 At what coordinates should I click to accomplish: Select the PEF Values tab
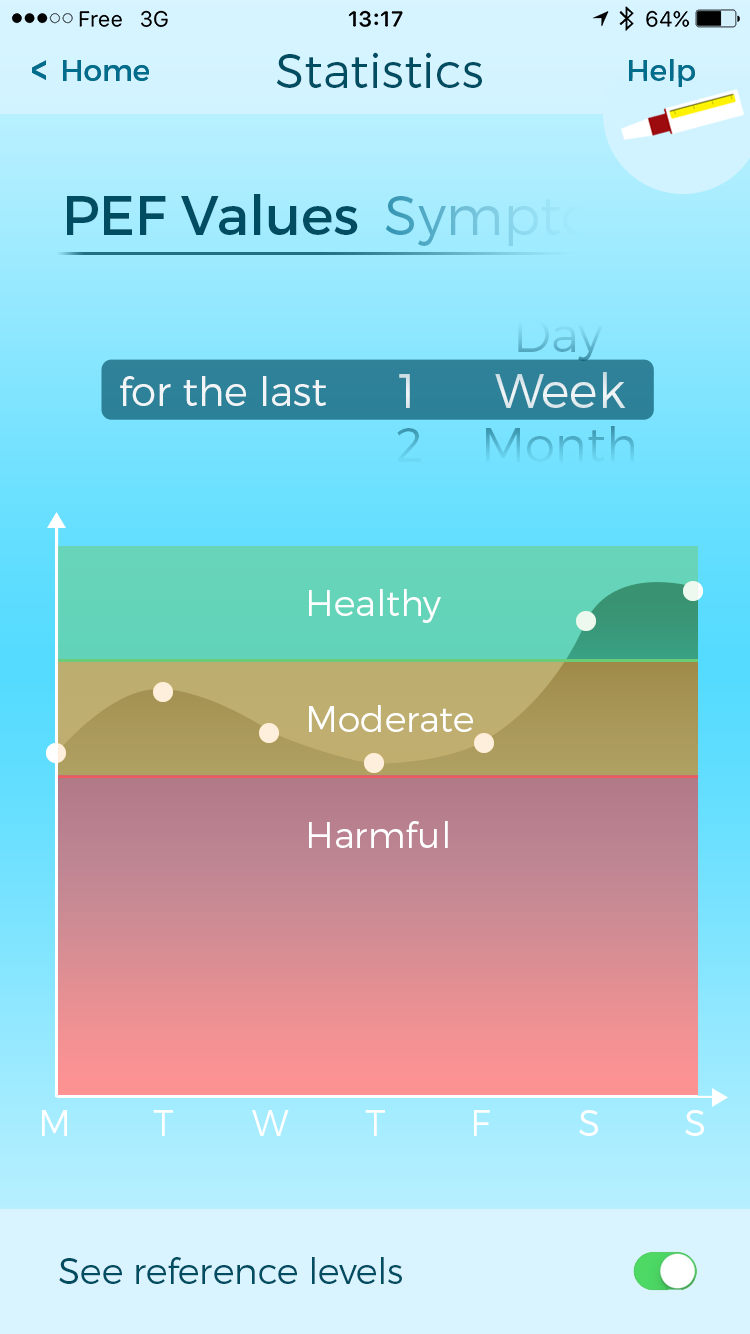(210, 216)
